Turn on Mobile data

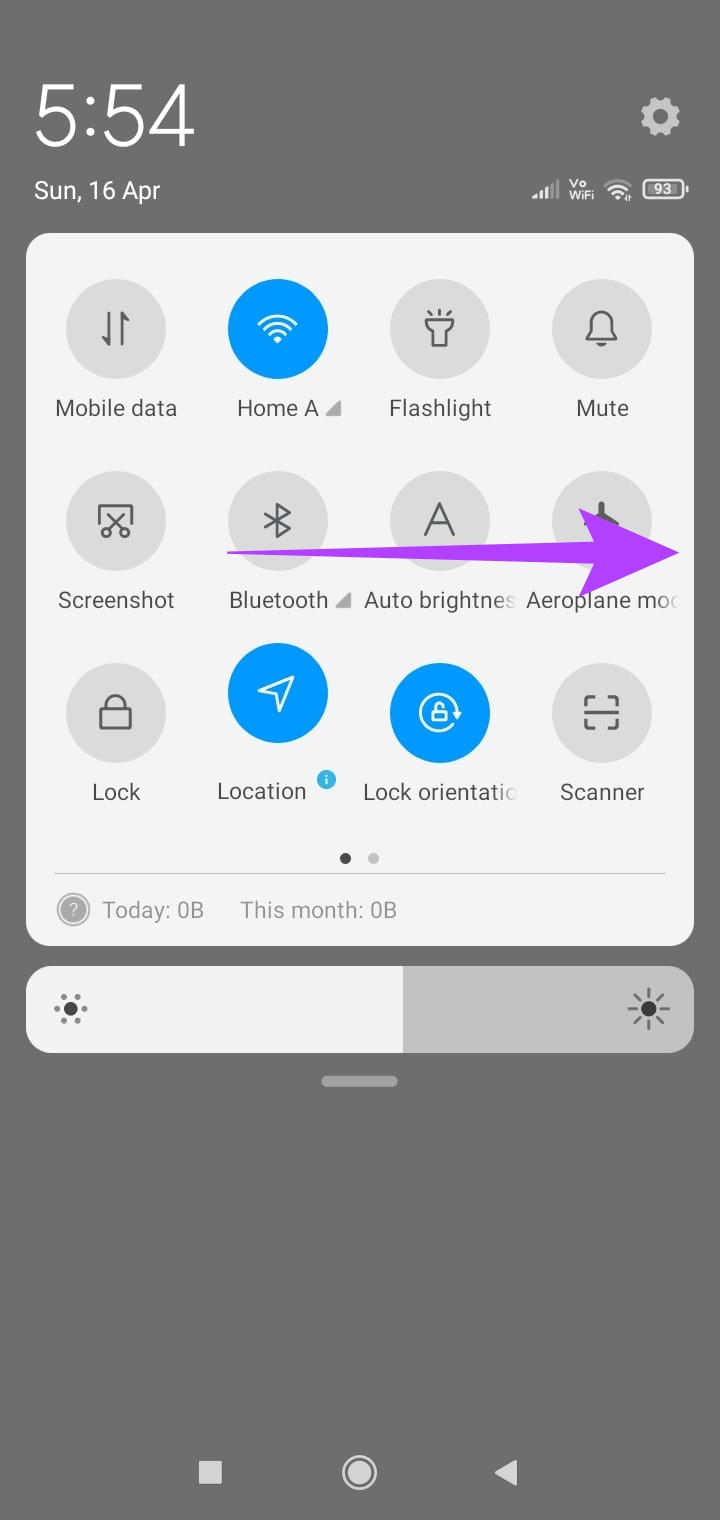pyautogui.click(x=116, y=329)
